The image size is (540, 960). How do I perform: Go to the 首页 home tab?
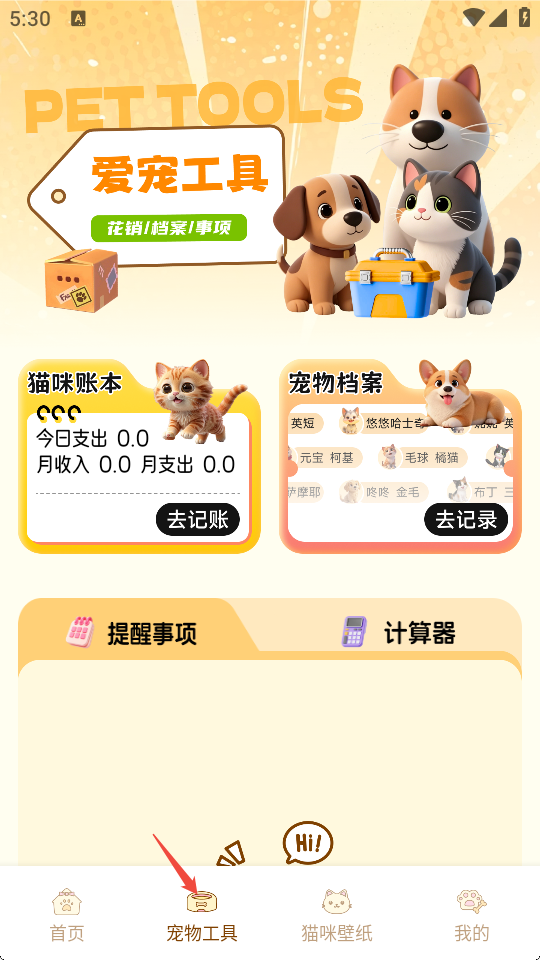(67, 916)
